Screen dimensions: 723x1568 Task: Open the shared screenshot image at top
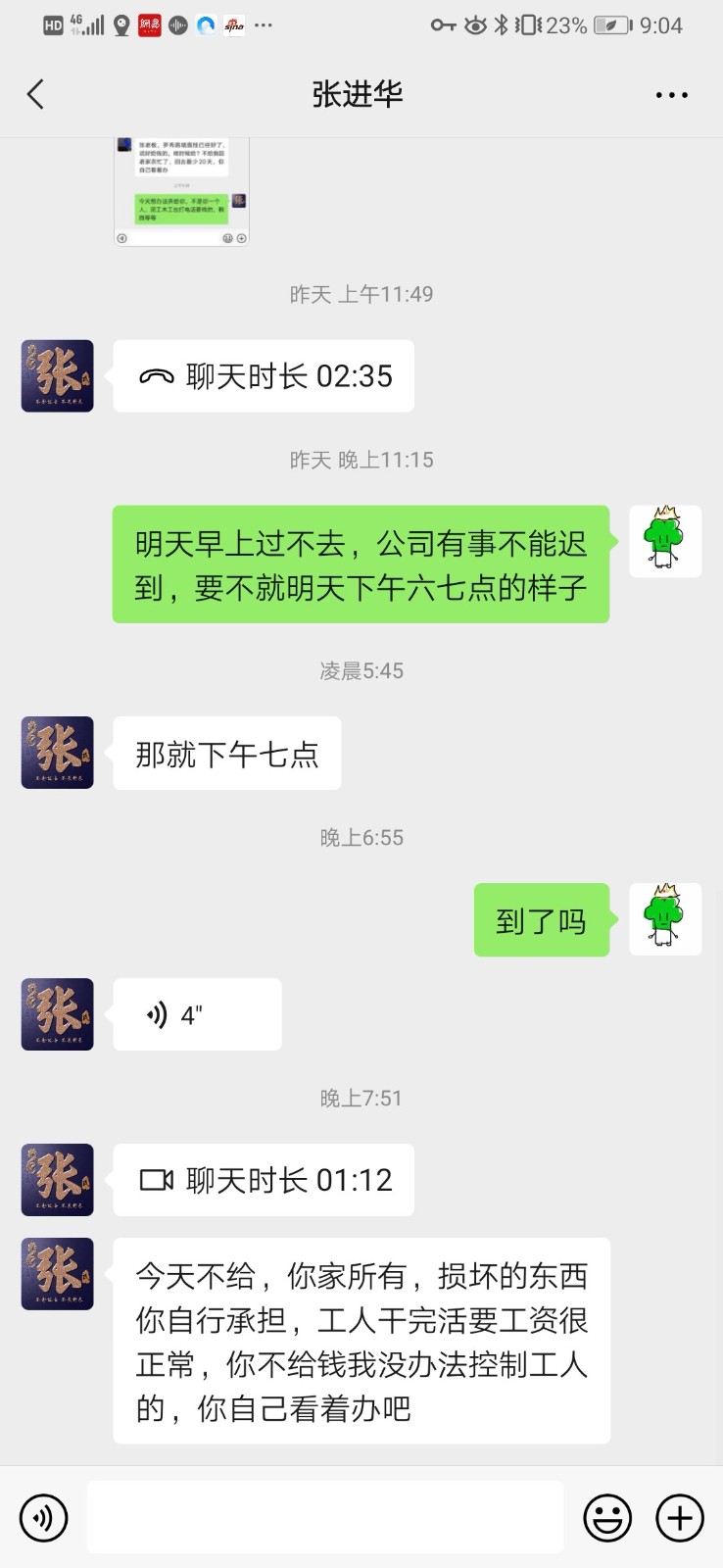[181, 191]
